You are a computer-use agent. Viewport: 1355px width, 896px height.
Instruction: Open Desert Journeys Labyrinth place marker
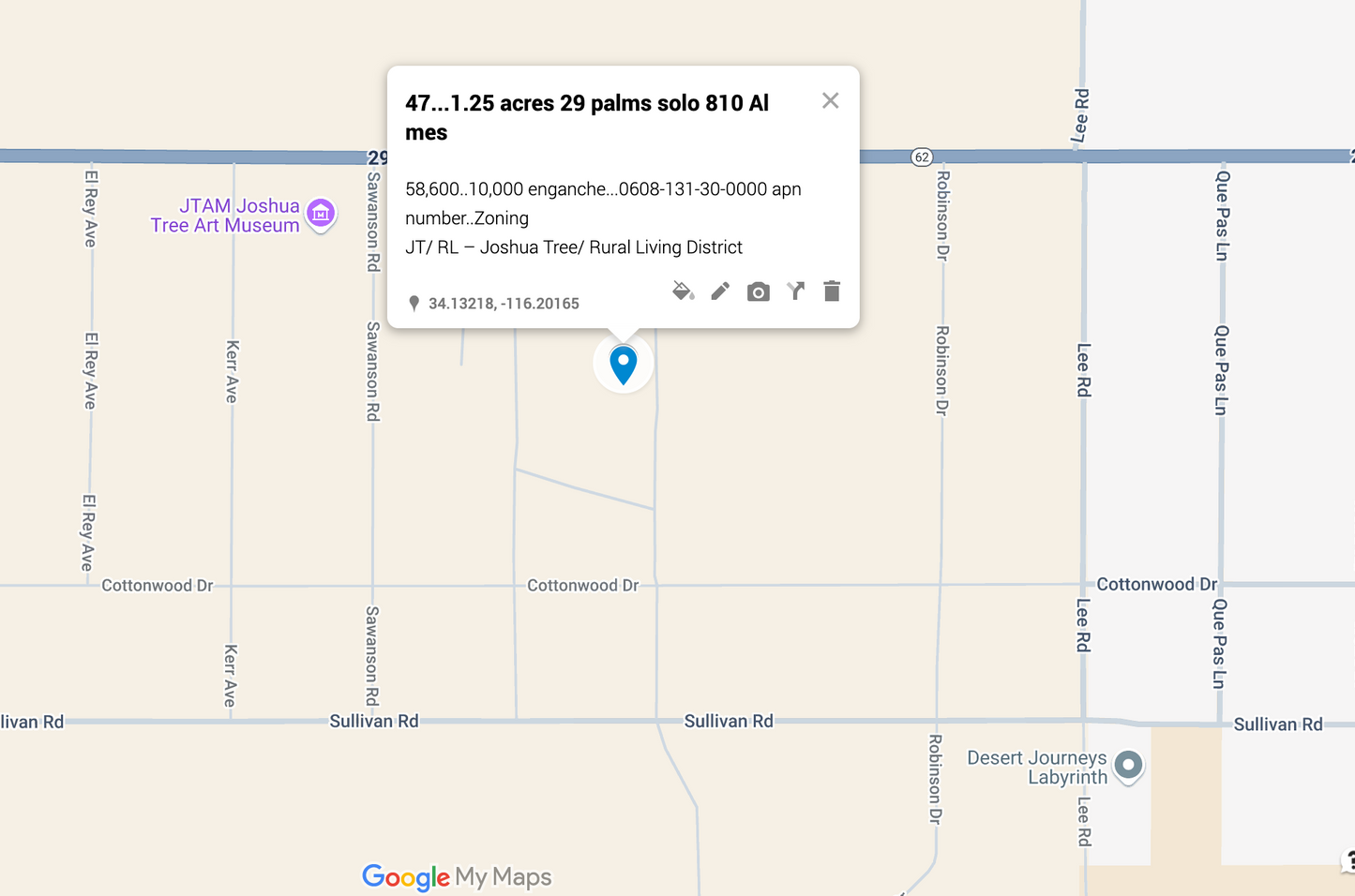[1128, 765]
